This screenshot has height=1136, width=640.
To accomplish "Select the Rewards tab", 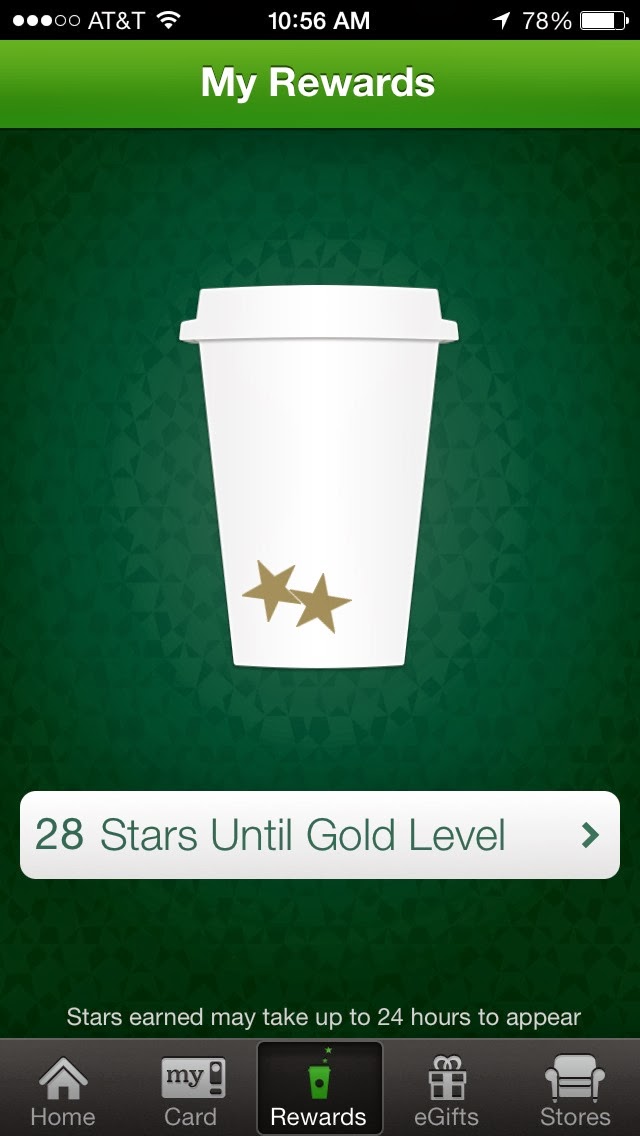I will coord(319,1090).
